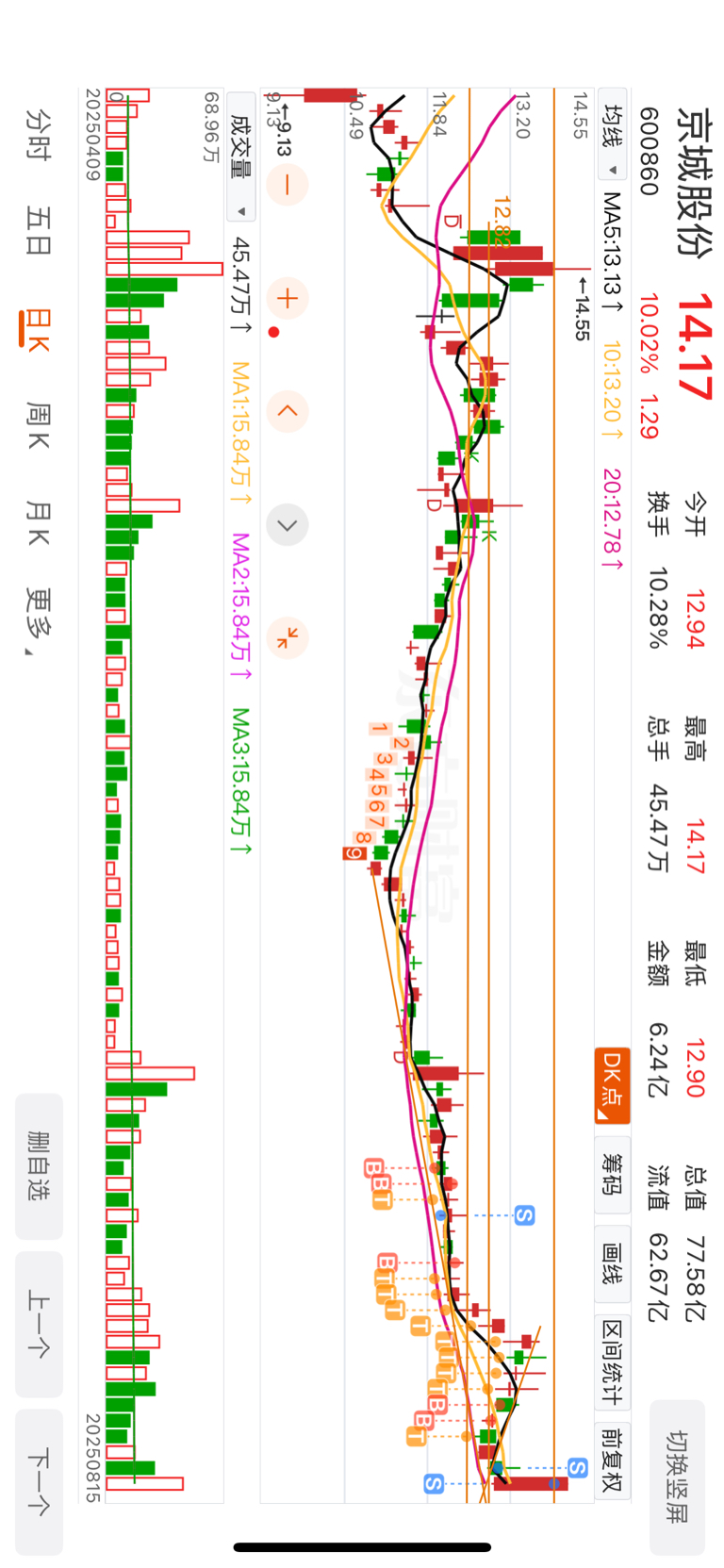Activate the 画线 drawing tool

pyautogui.click(x=612, y=1263)
